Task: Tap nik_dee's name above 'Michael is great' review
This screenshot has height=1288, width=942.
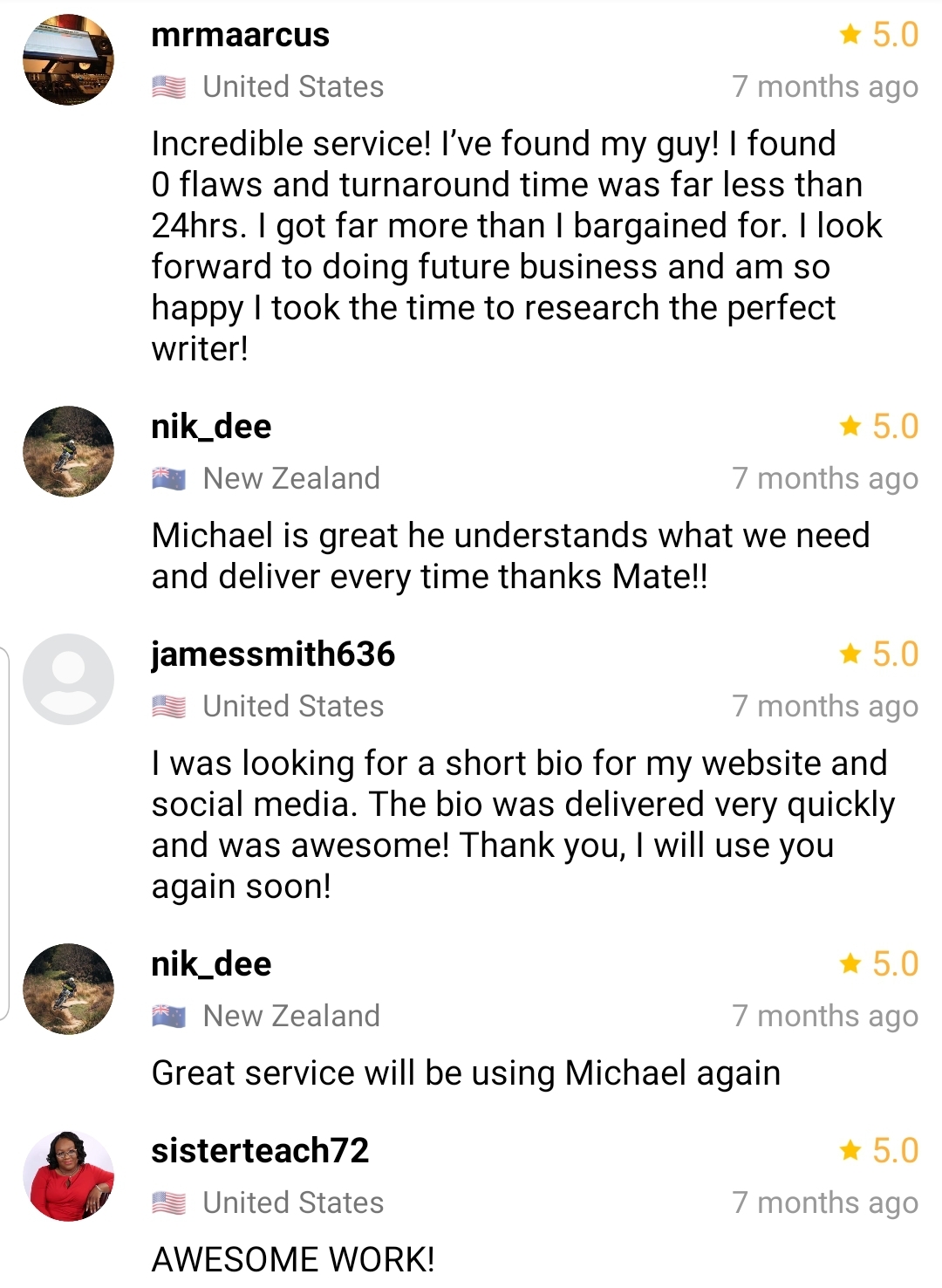Action: tap(211, 427)
